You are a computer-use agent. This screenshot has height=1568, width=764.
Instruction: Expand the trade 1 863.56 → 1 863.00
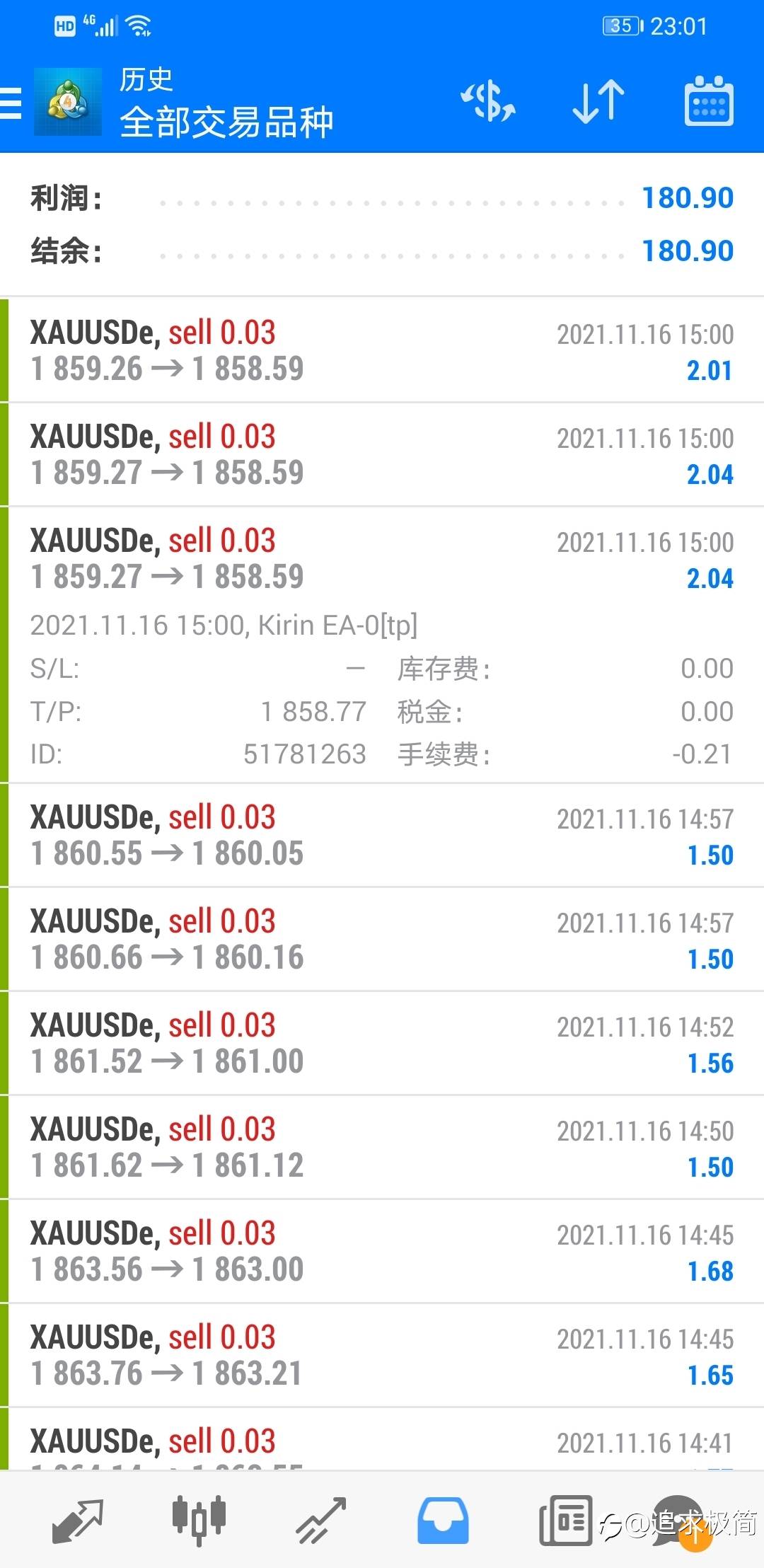tap(382, 1252)
